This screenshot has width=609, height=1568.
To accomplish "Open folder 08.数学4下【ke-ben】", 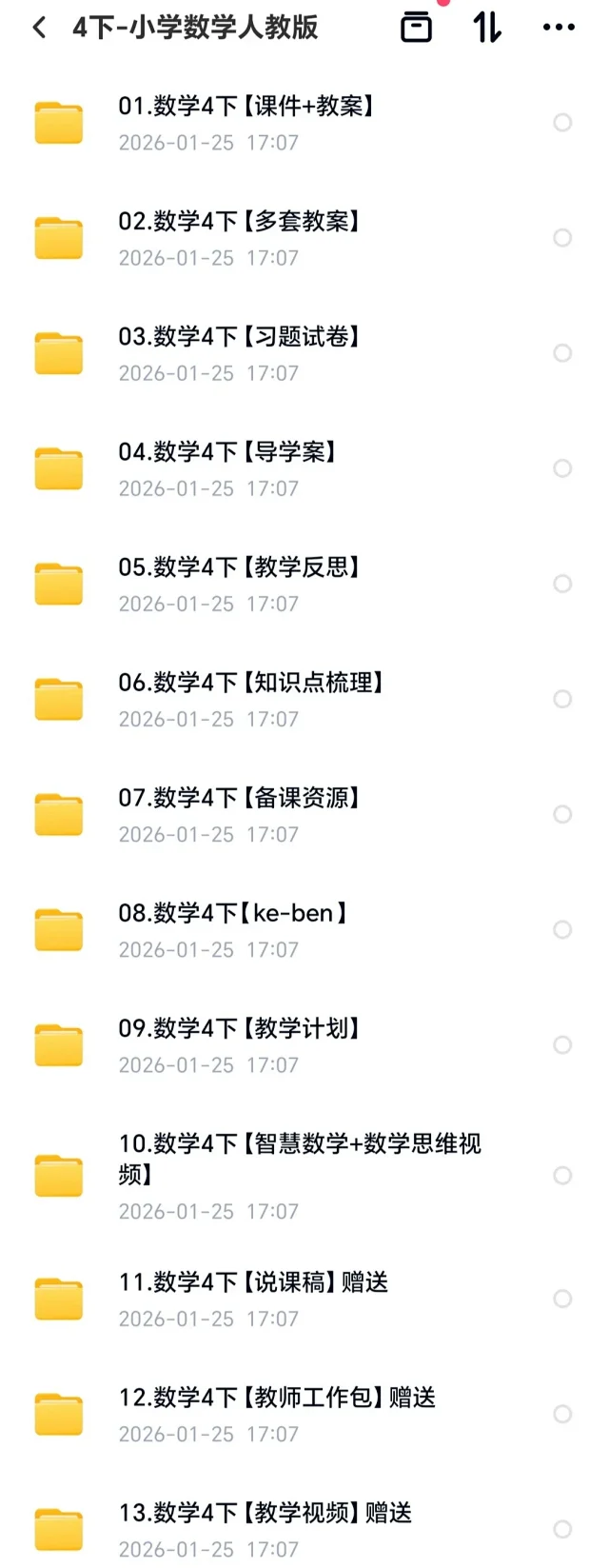I will (232, 914).
